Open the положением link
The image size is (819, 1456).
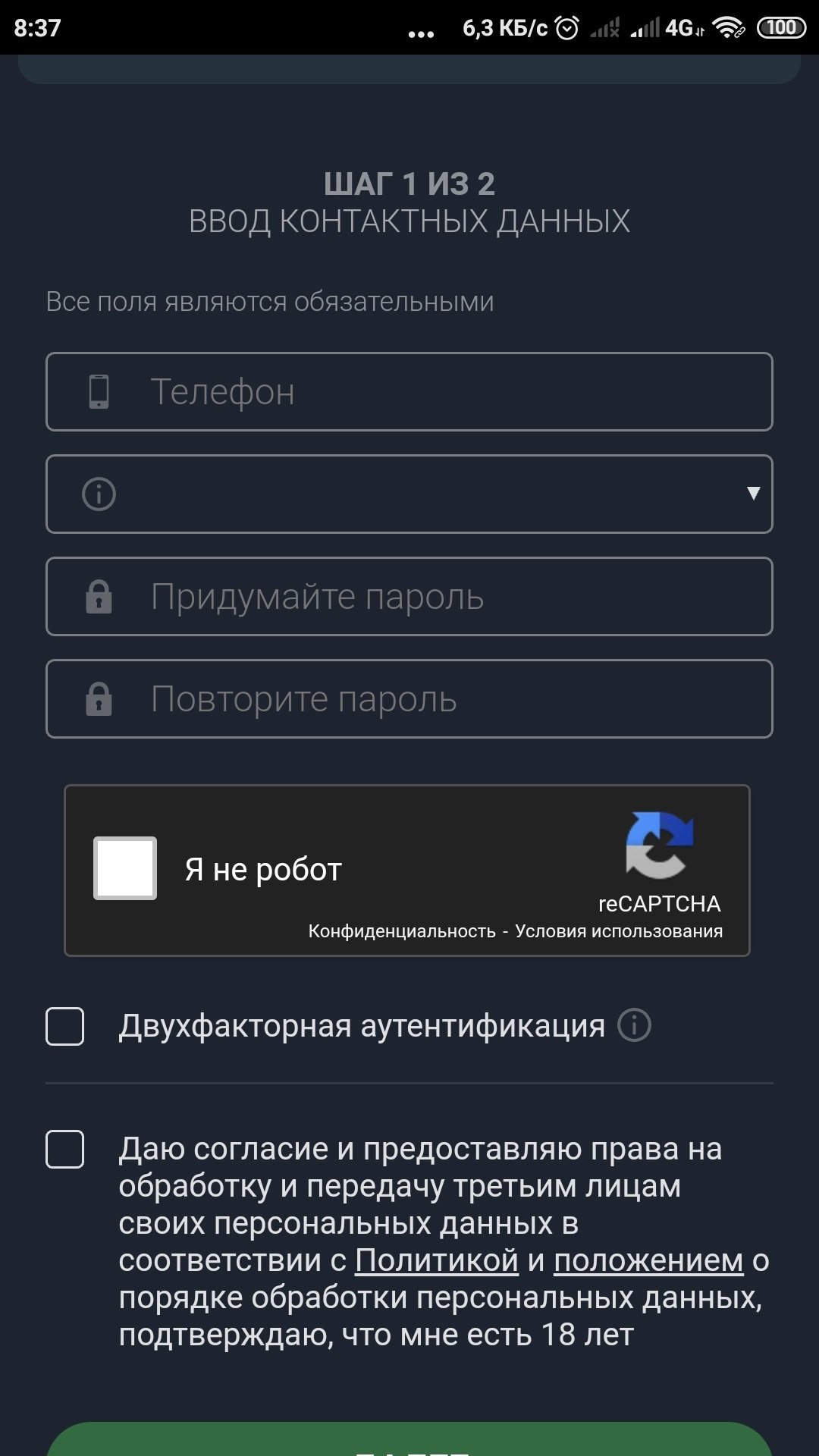click(x=648, y=1260)
